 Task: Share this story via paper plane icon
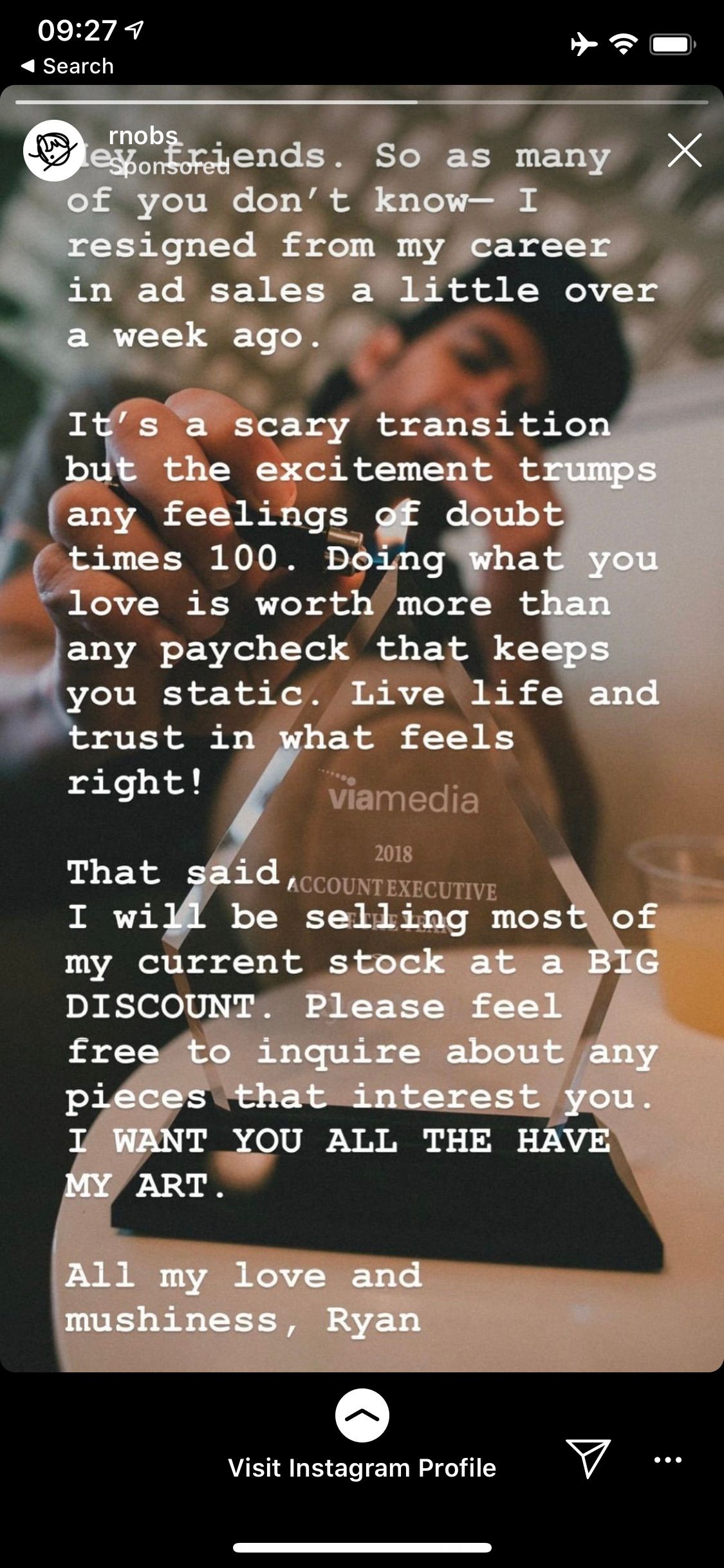pos(588,1459)
